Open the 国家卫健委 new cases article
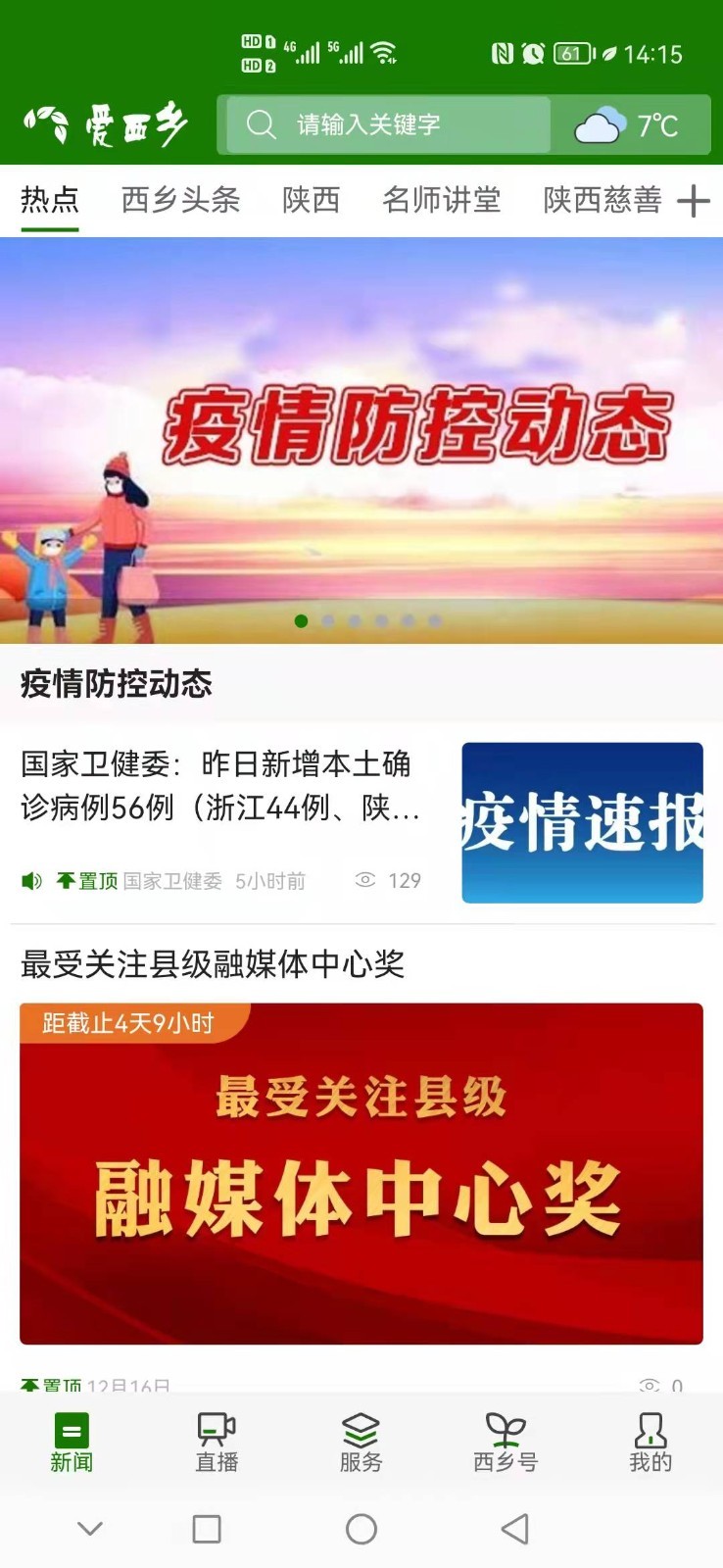Viewport: 723px width, 1568px height. click(x=220, y=786)
